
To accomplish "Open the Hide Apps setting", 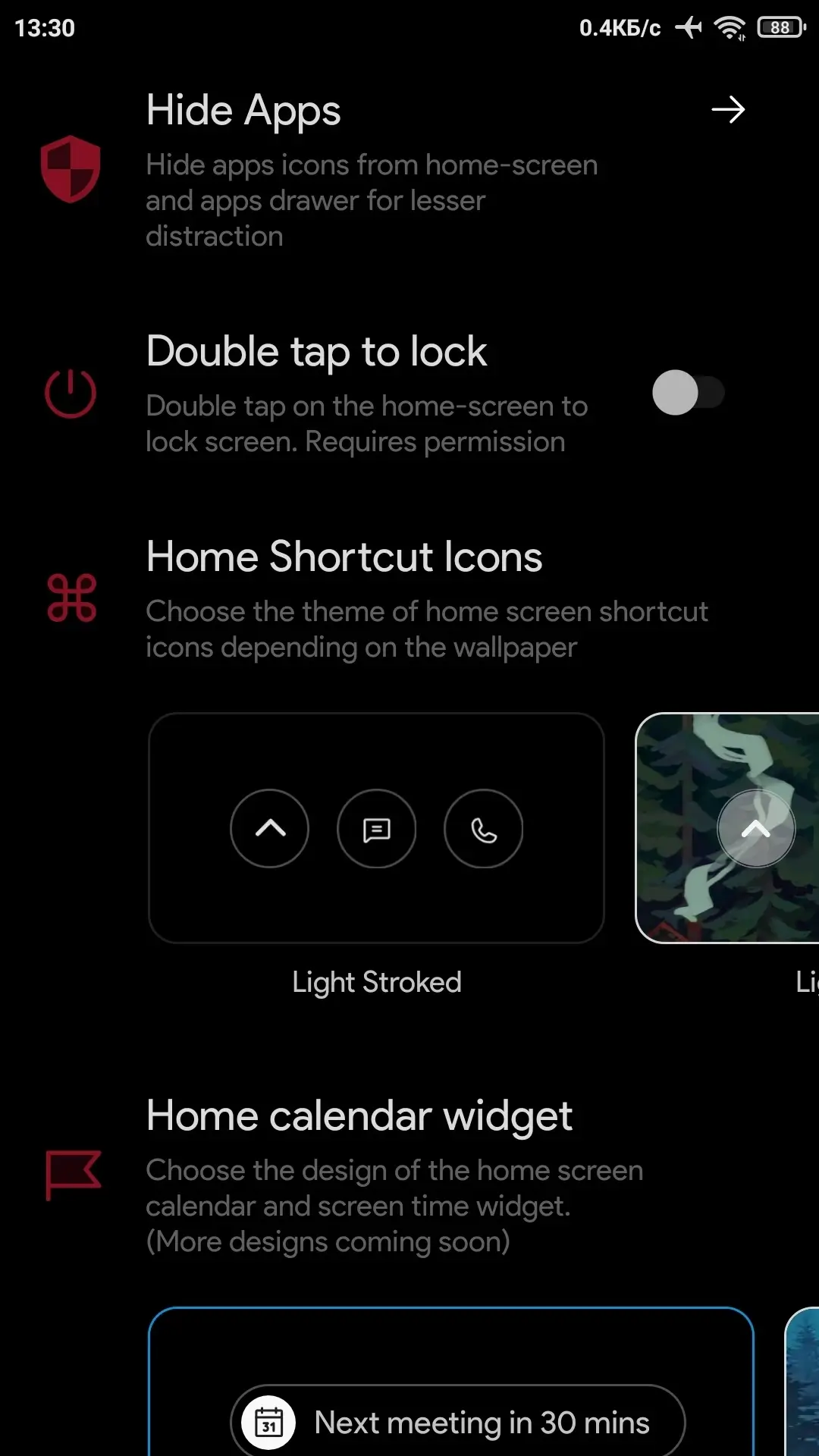I will [x=726, y=111].
